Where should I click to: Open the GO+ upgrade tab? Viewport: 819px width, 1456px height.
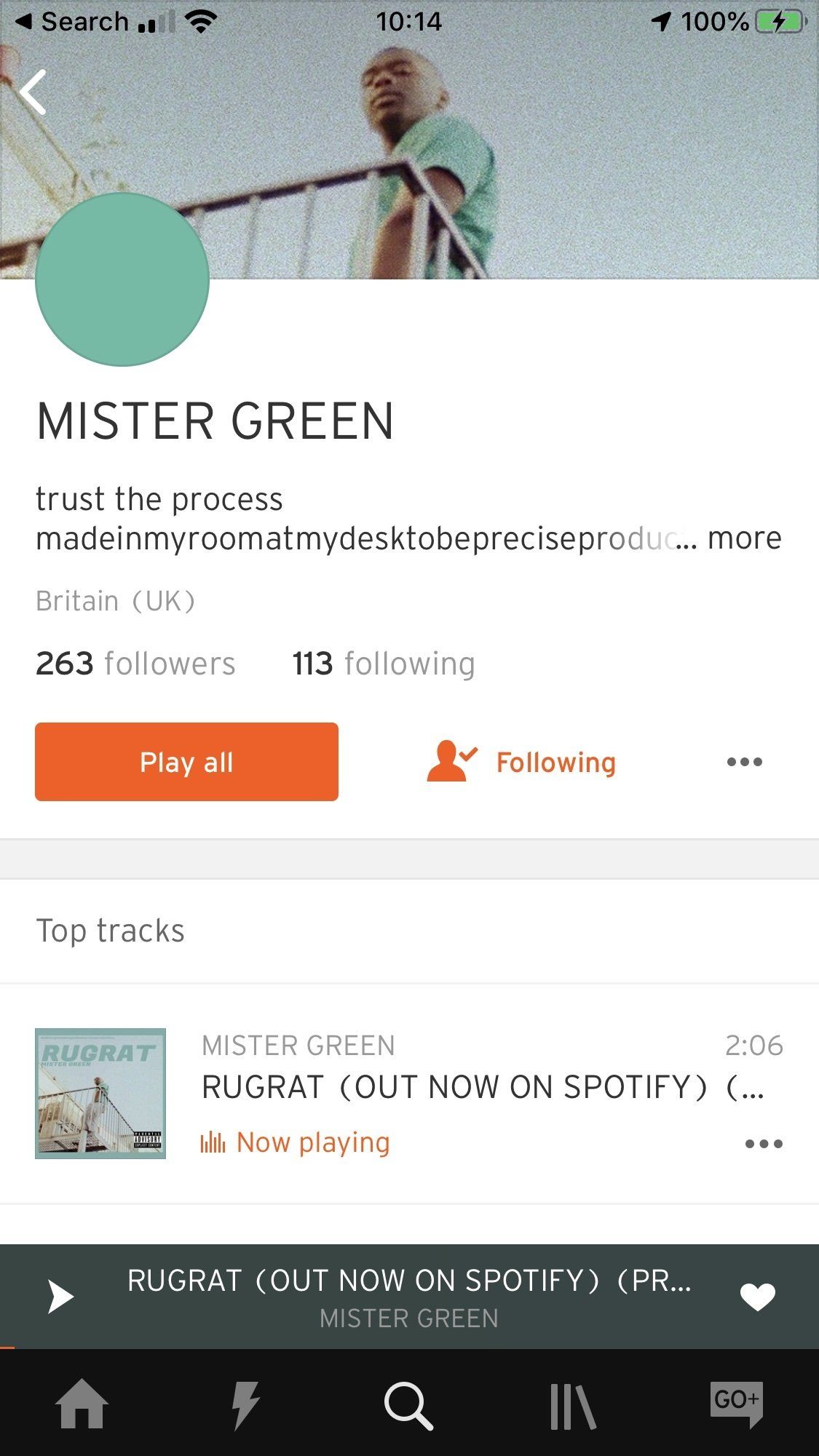(x=736, y=1403)
